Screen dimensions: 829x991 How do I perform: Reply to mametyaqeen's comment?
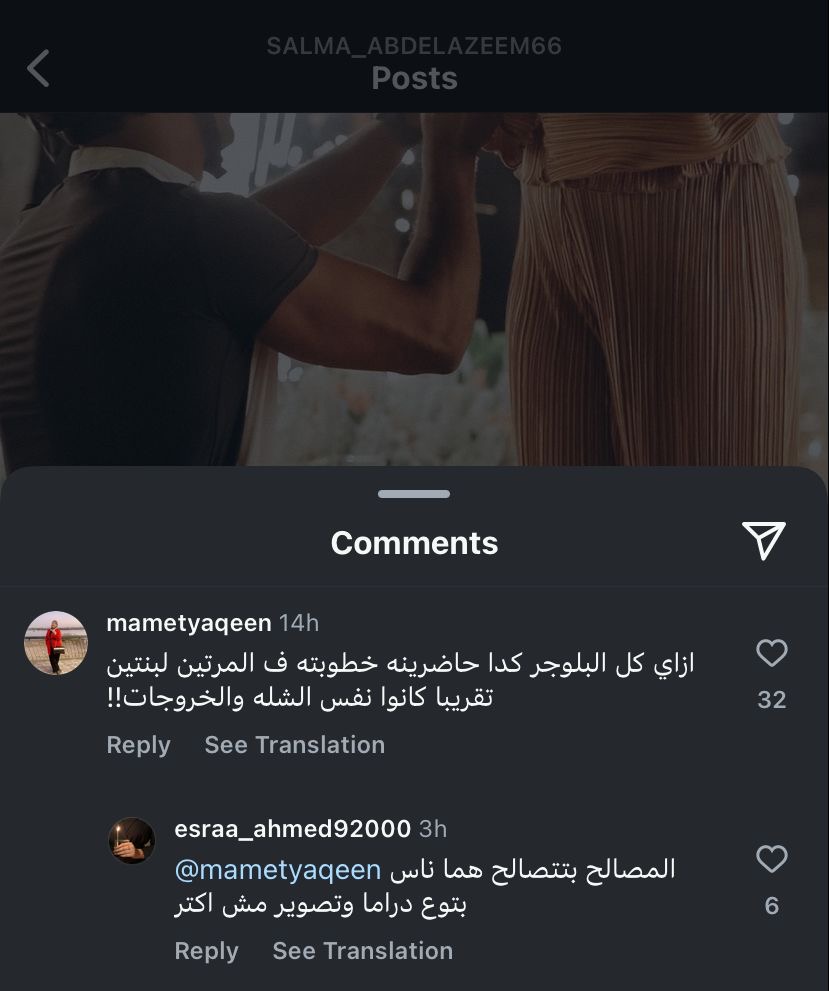(138, 745)
